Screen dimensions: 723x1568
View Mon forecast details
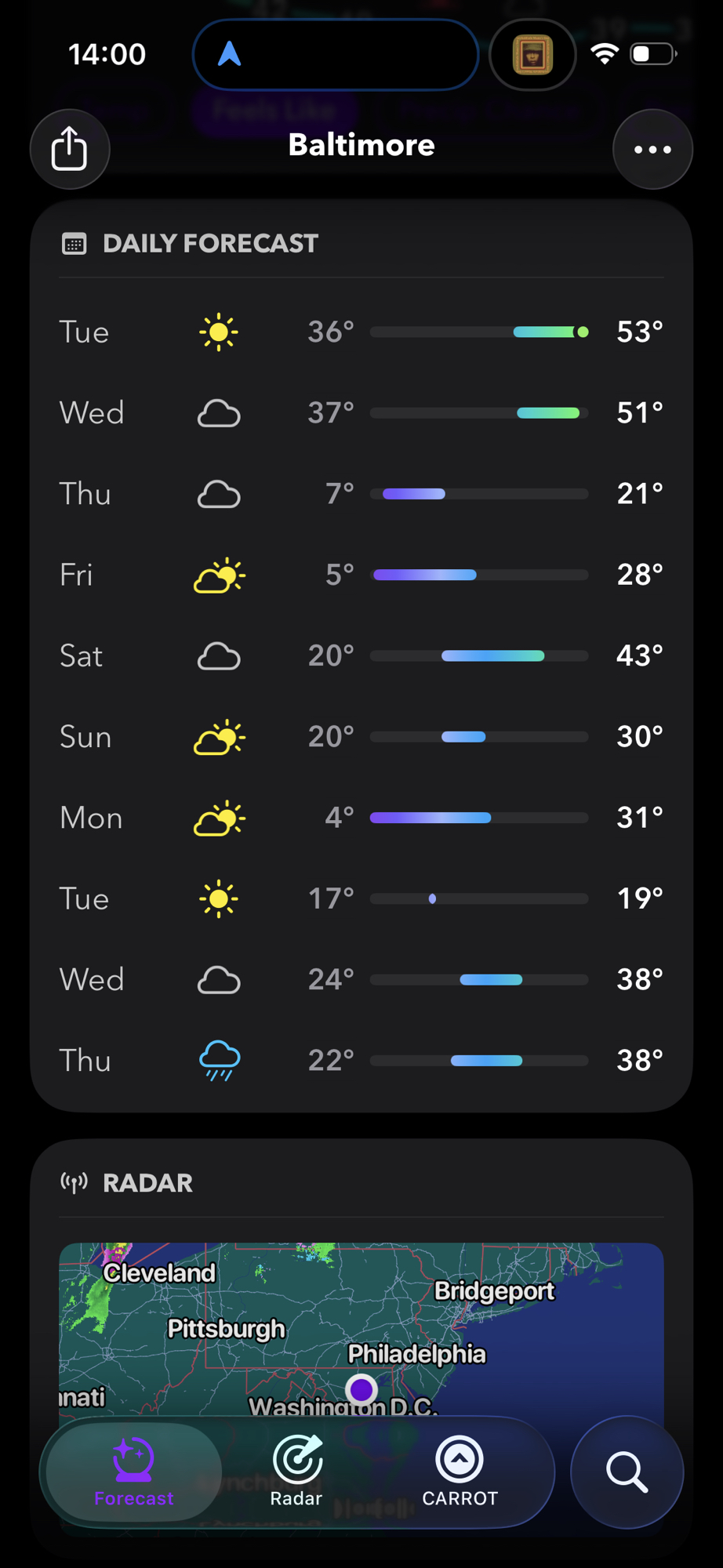(361, 818)
